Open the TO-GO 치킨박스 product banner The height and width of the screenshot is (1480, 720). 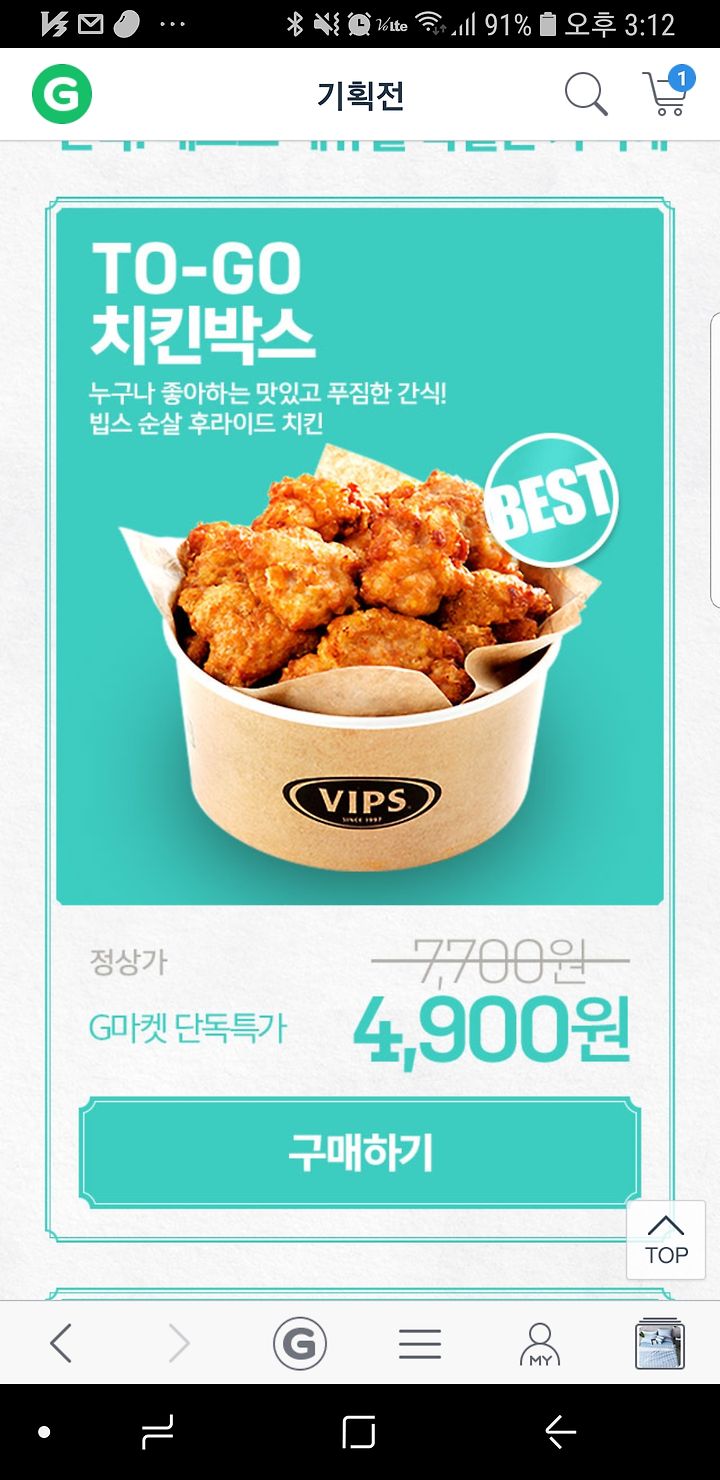(360, 556)
